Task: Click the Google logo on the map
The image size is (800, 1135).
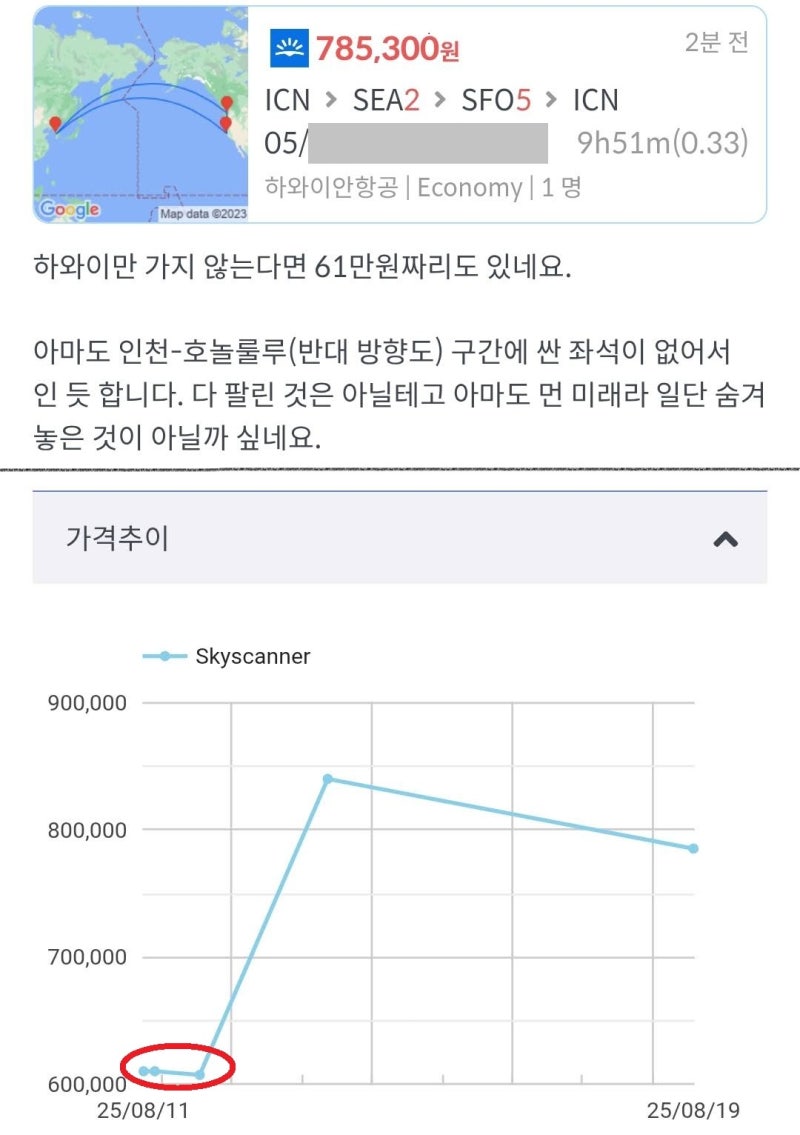Action: click(70, 210)
